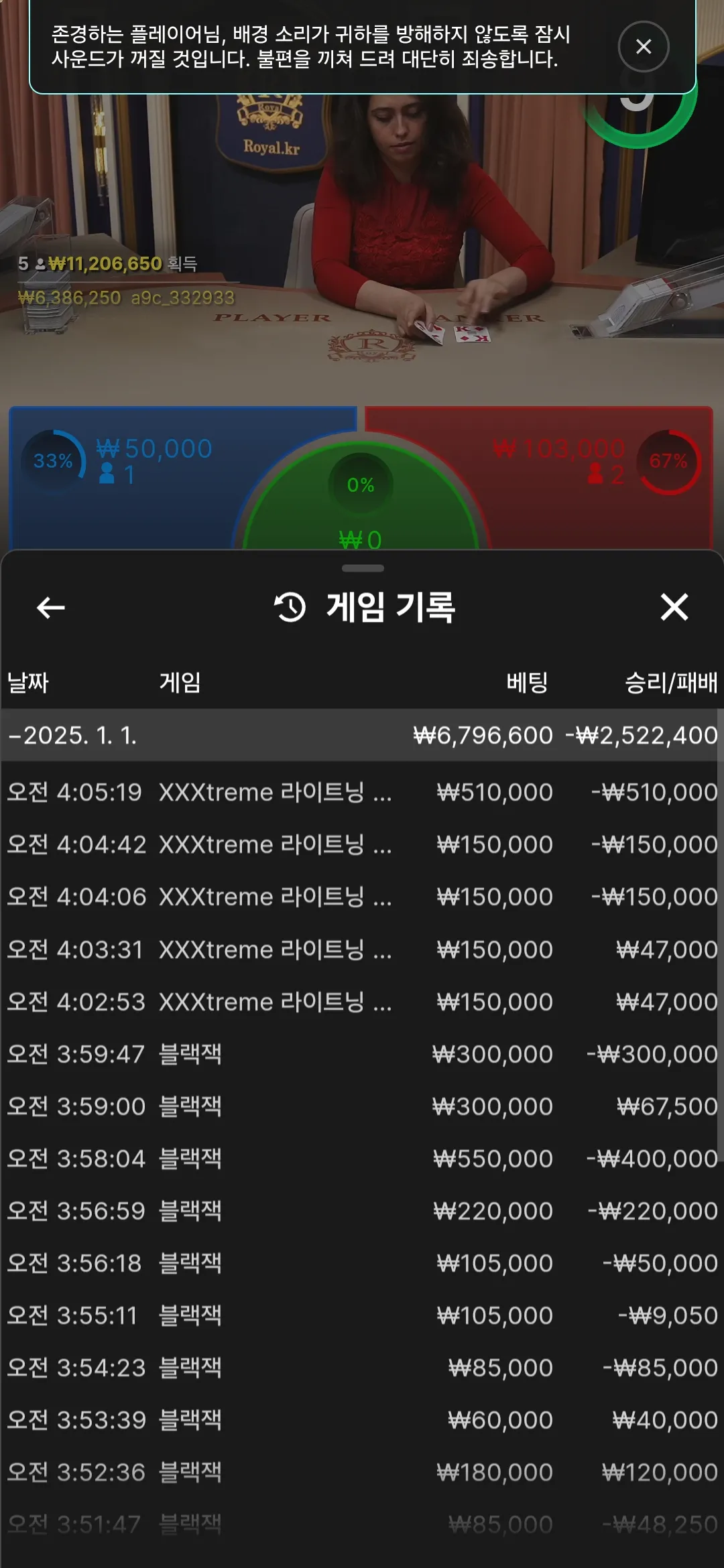Image resolution: width=724 pixels, height=1568 pixels.
Task: Select the 오전 3:56:59 블랙잭 entry
Action: [362, 1211]
